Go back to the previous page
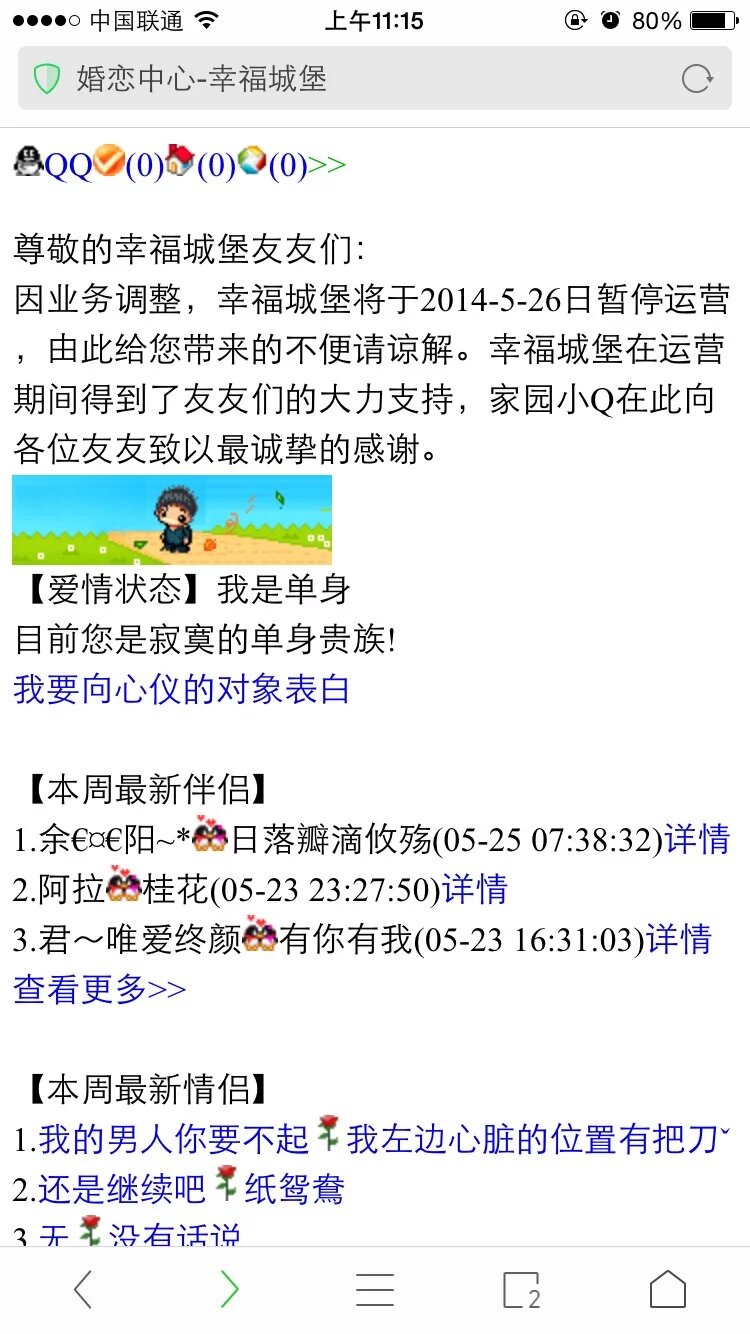The width and height of the screenshot is (750, 1334). click(x=83, y=1290)
